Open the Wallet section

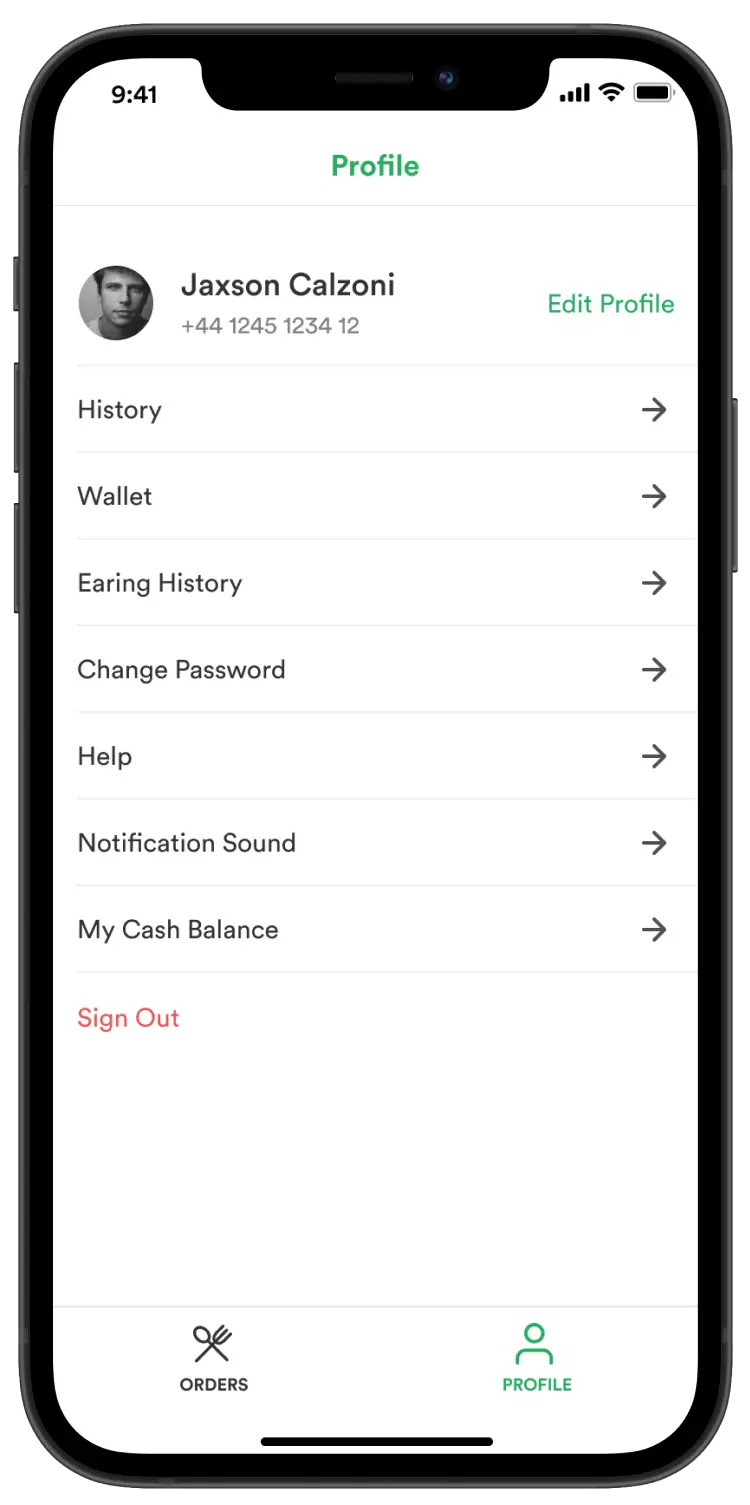[x=372, y=496]
